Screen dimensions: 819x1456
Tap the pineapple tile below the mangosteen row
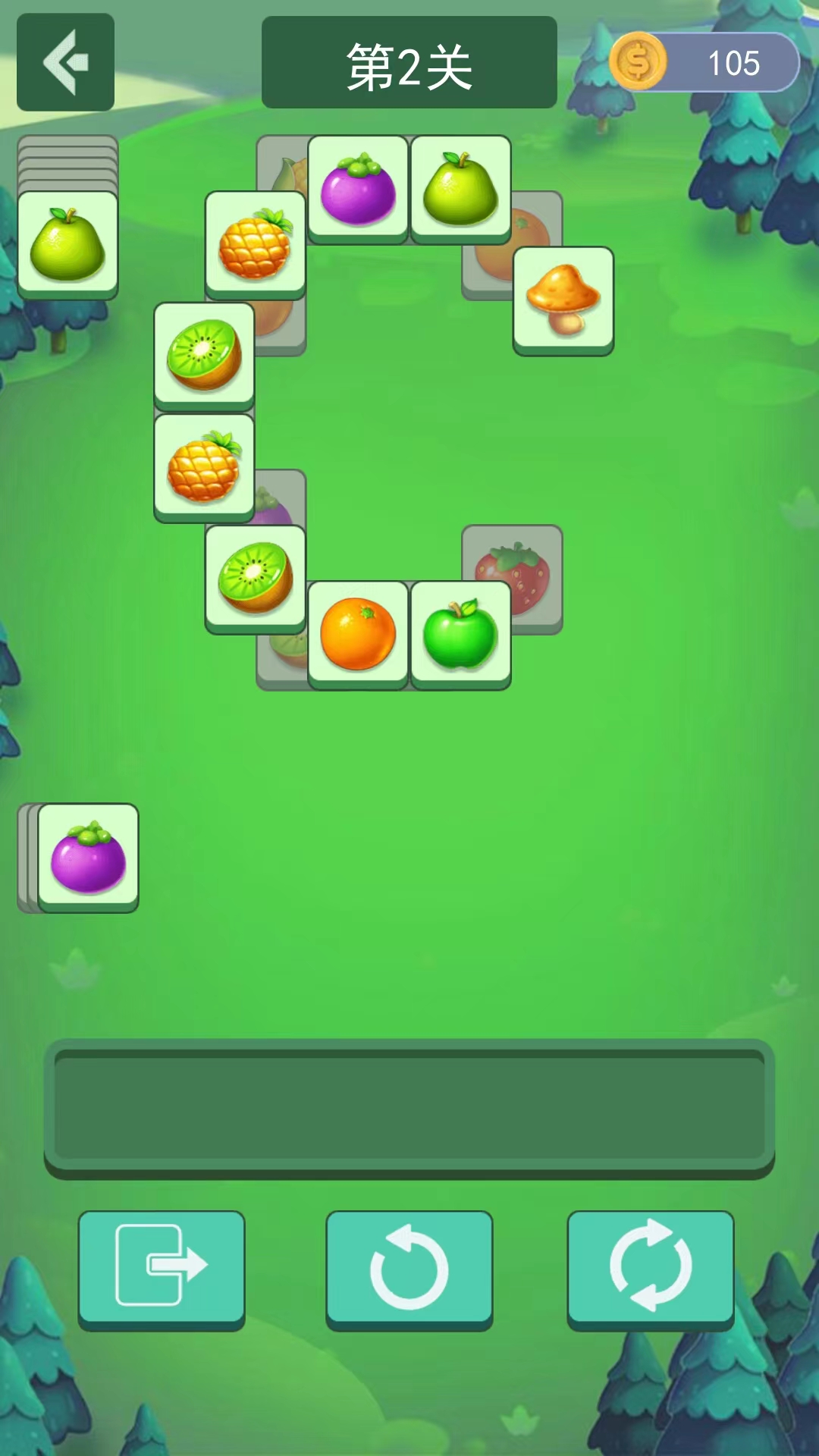(x=256, y=244)
